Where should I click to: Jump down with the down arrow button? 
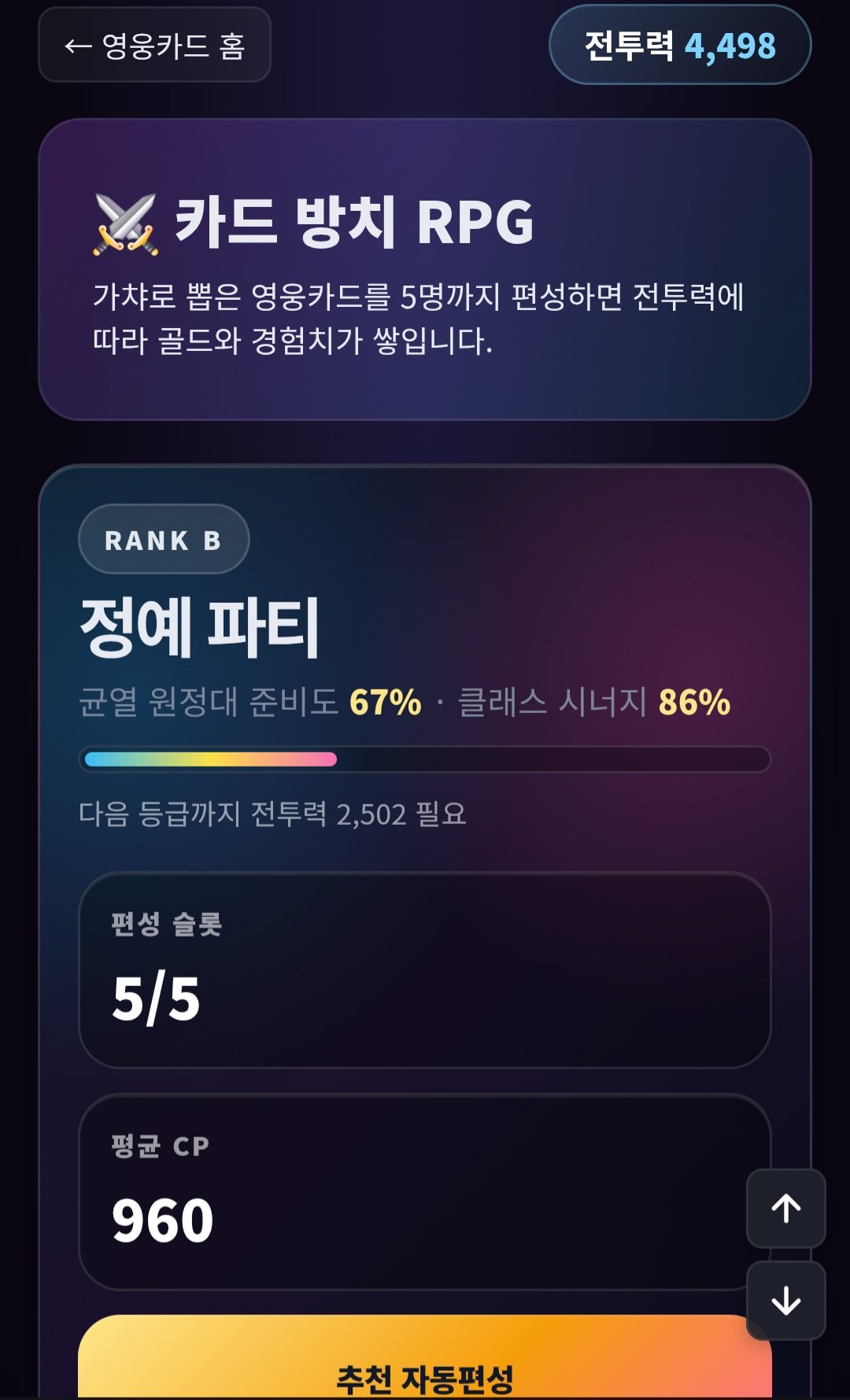coord(785,1300)
